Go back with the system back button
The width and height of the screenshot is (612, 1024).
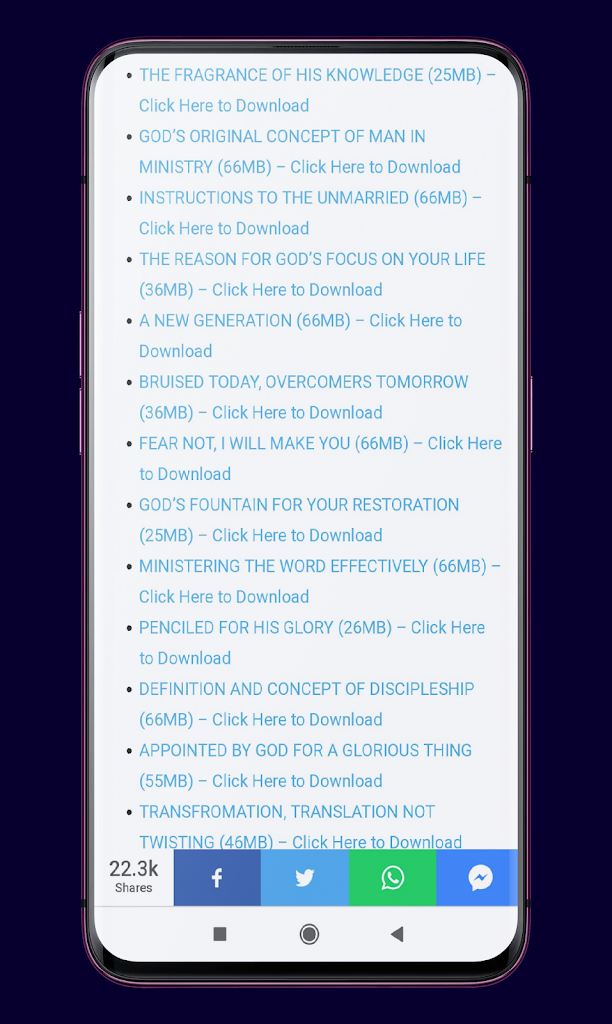(397, 934)
